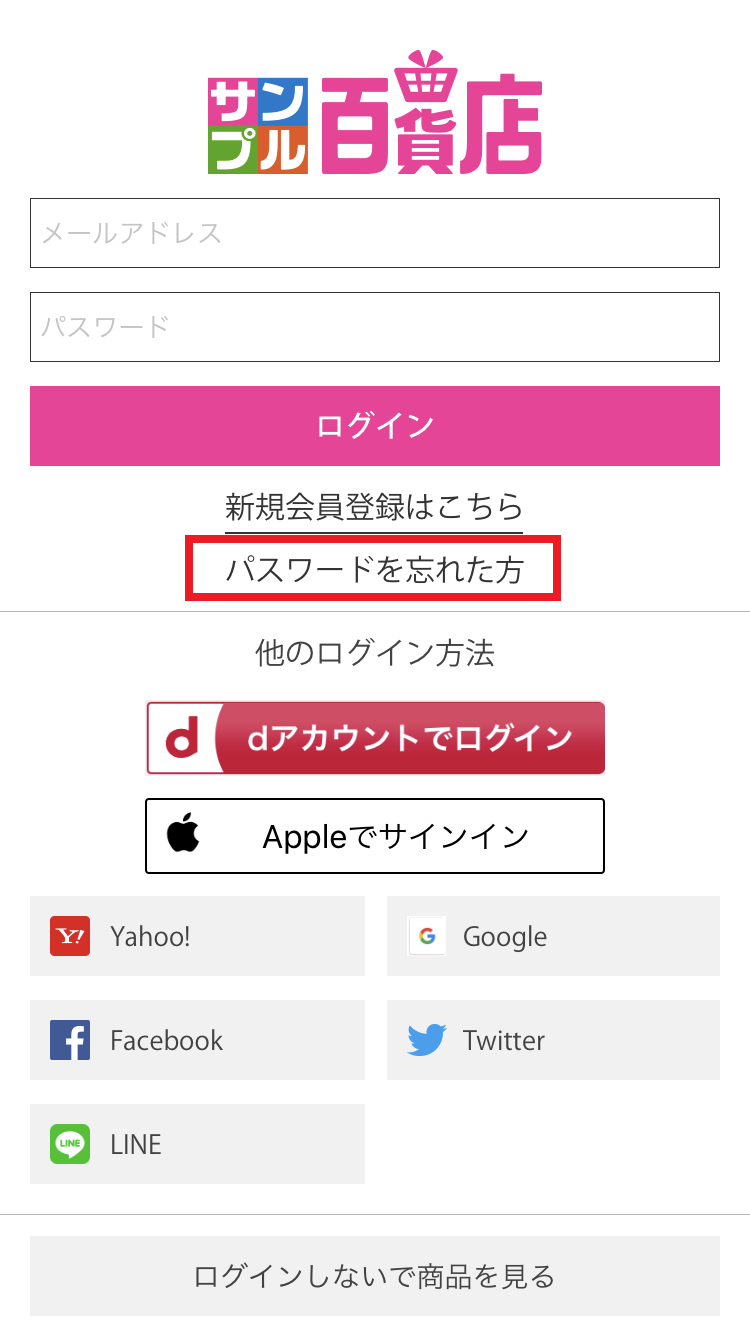The image size is (750, 1334).
Task: Tap the pink ログイン button
Action: coord(375,426)
